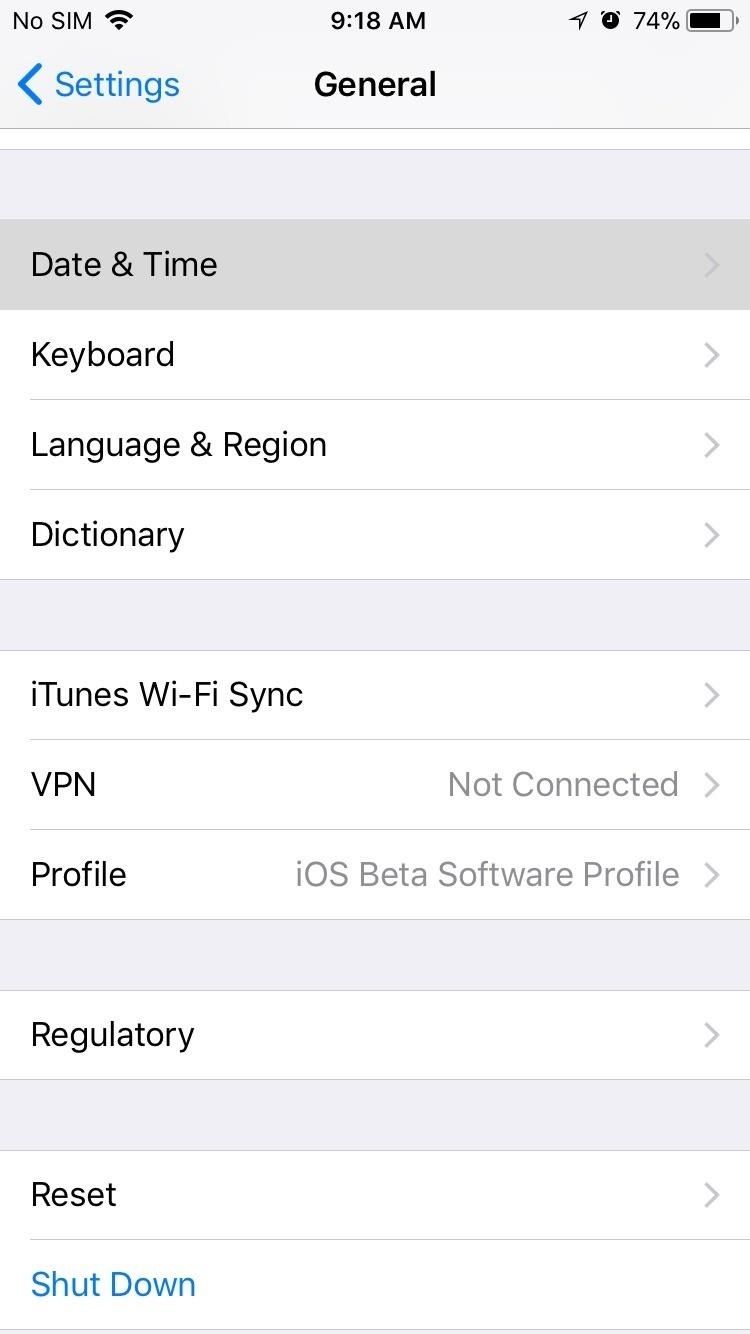Tap Shut Down to power off
The width and height of the screenshot is (750, 1334).
(x=113, y=1283)
